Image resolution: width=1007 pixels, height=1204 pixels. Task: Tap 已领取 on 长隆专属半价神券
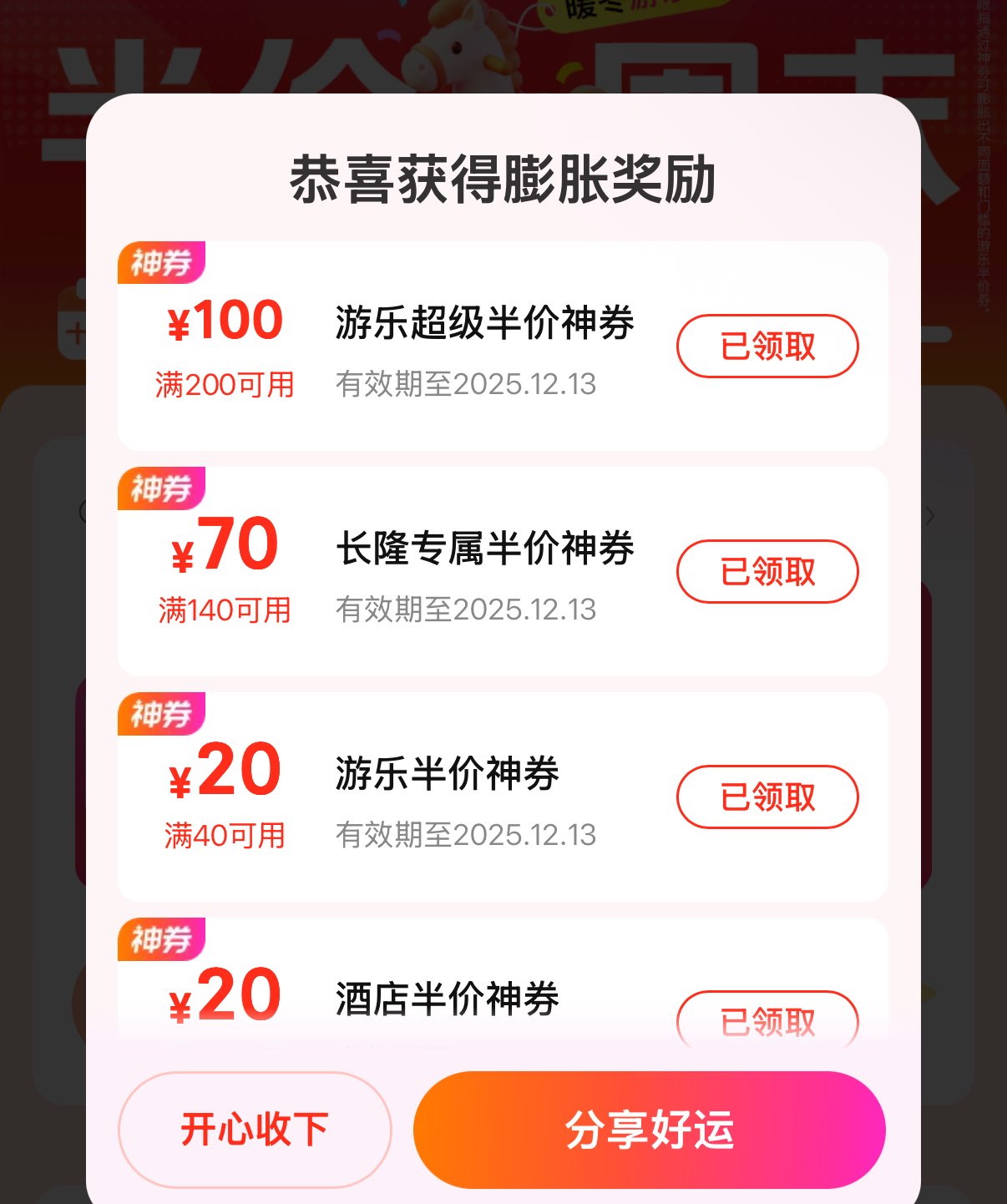pyautogui.click(x=767, y=572)
